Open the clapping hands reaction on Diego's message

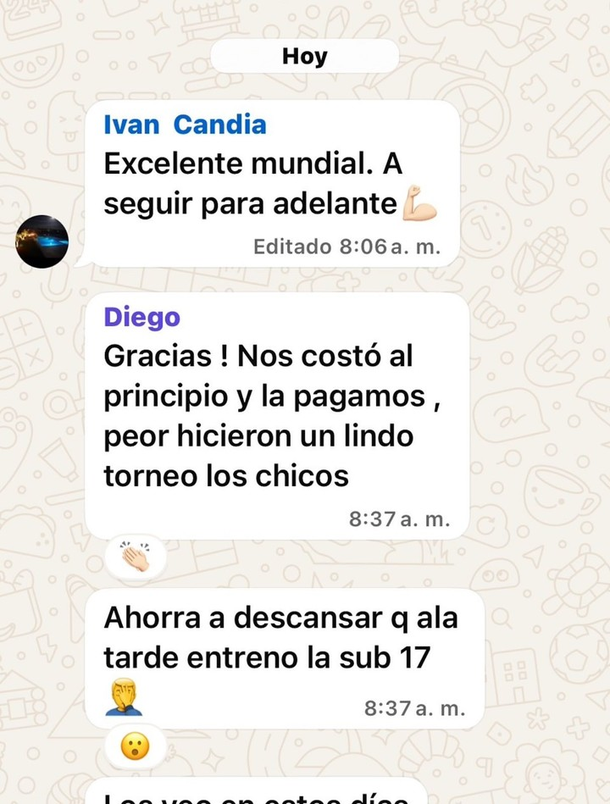(x=134, y=557)
